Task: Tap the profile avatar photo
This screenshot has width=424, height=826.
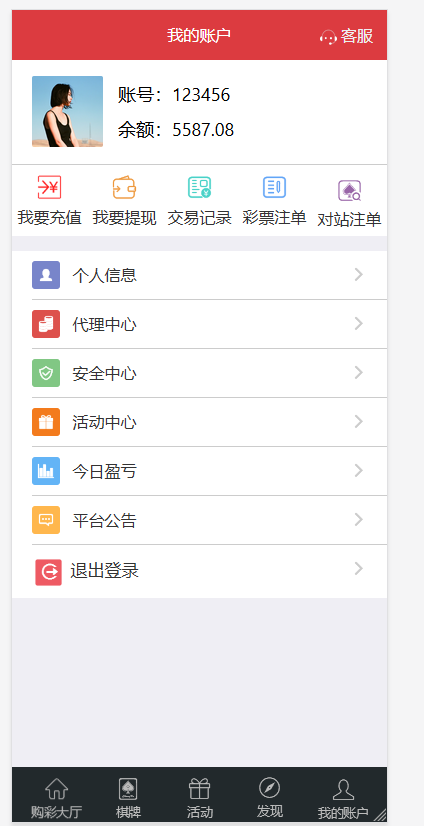Action: click(67, 111)
